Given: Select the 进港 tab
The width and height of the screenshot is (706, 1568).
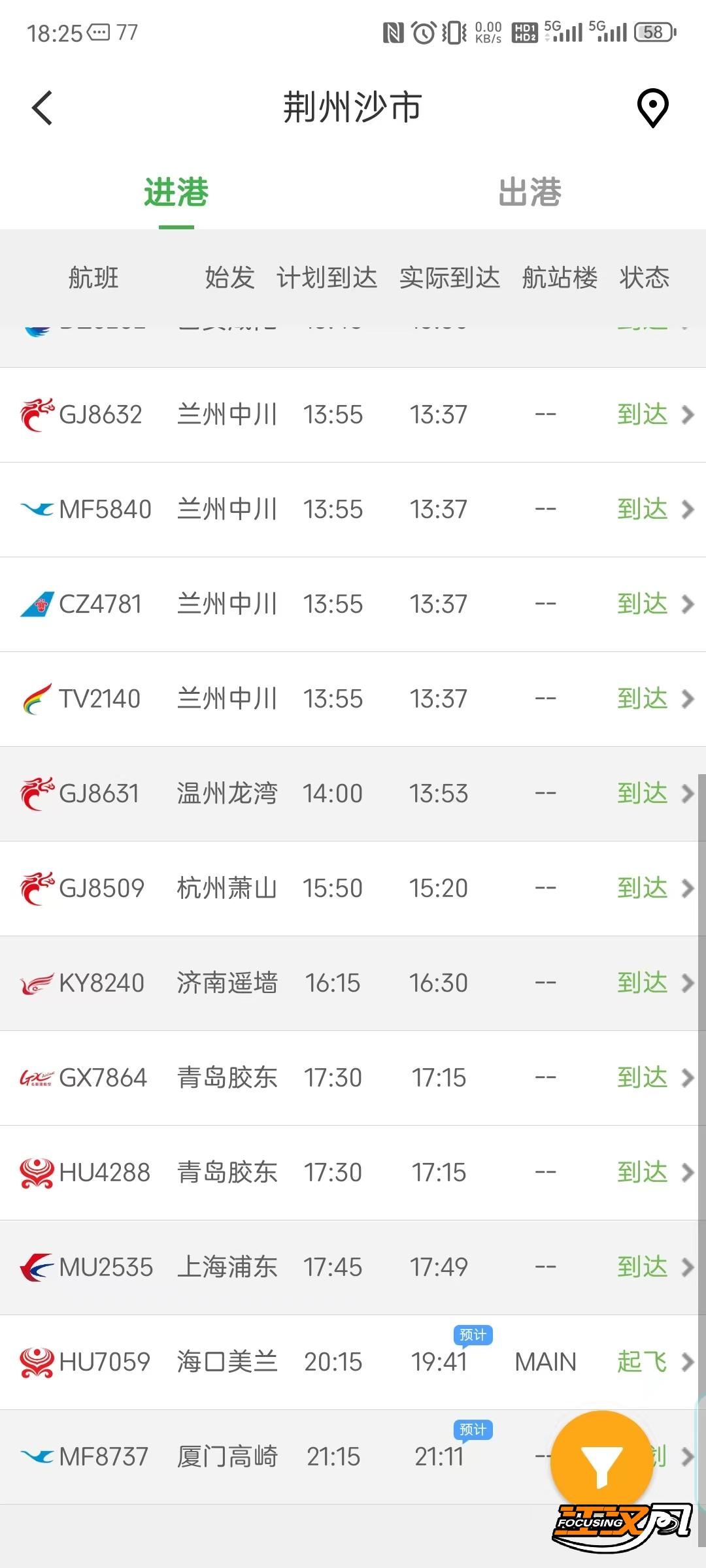Looking at the screenshot, I should click(x=176, y=193).
